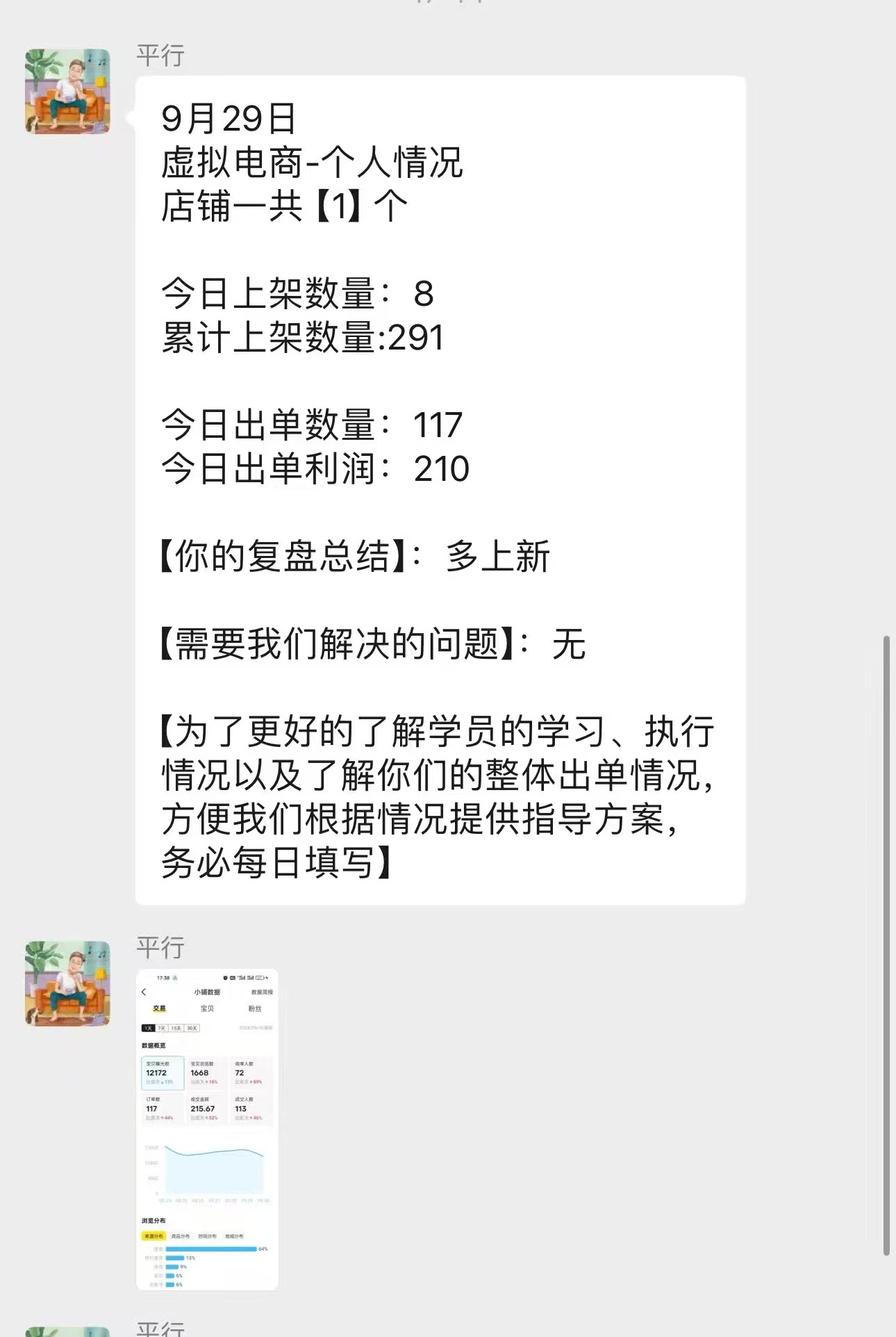The height and width of the screenshot is (1337, 896).
Task: Select the 7天 time range
Action: pyautogui.click(x=162, y=1028)
